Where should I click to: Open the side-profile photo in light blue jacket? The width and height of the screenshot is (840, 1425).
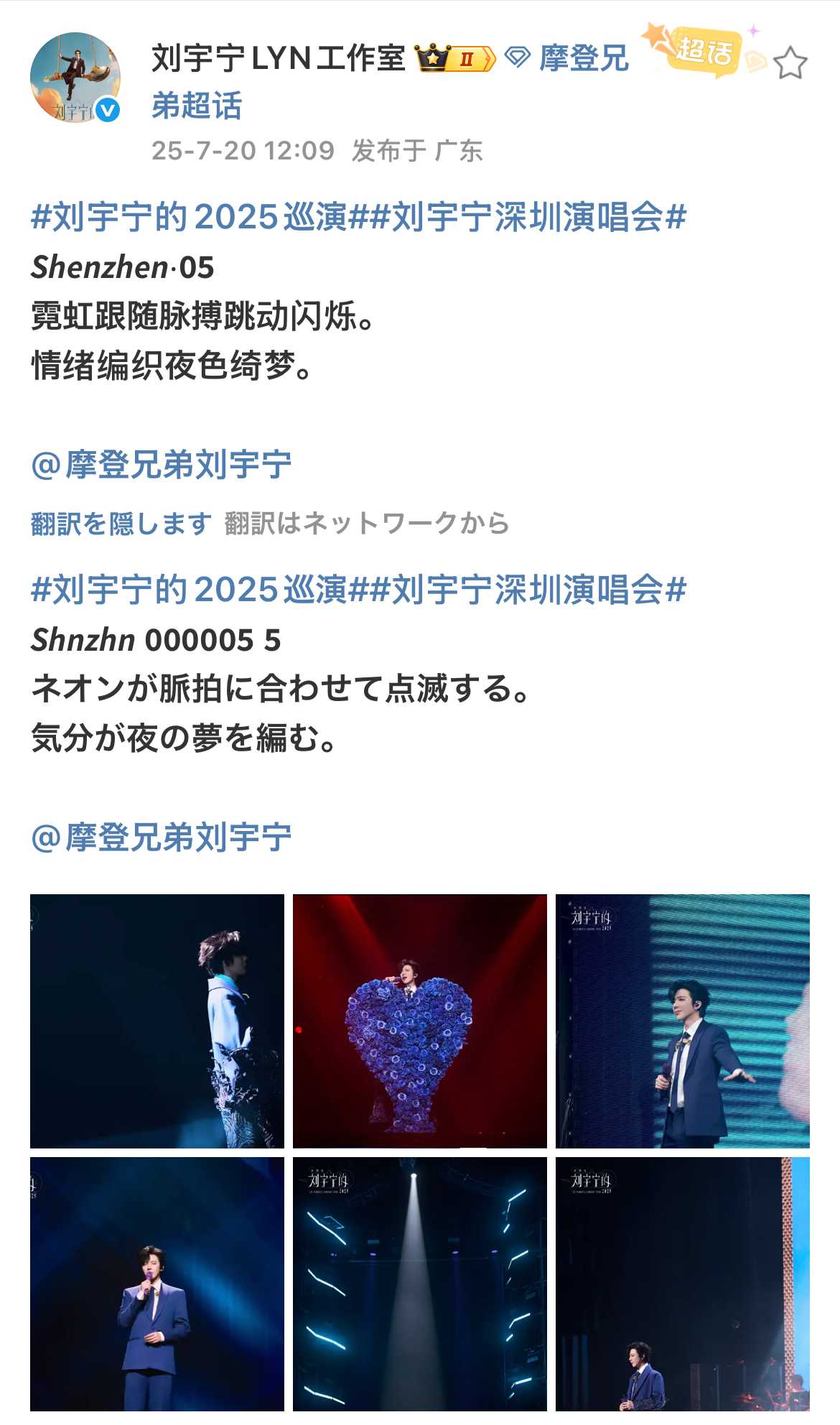click(157, 1021)
